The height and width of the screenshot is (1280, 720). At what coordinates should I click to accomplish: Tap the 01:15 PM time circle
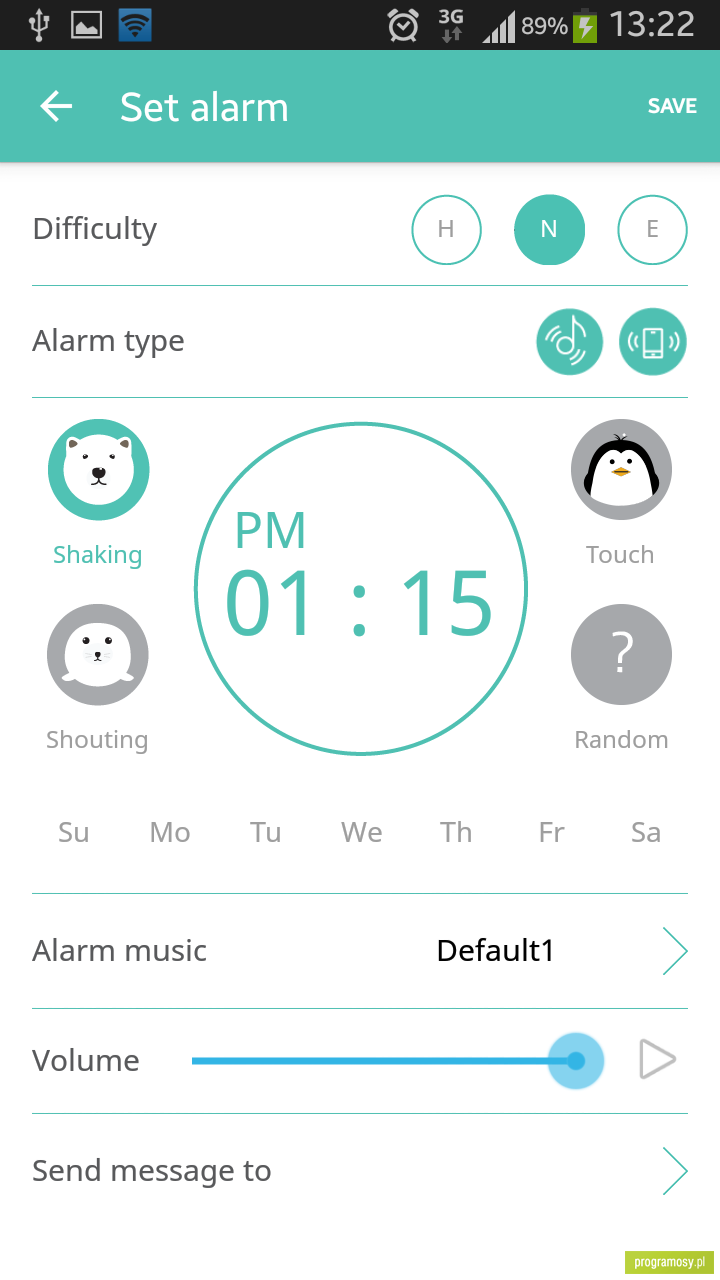tap(360, 589)
